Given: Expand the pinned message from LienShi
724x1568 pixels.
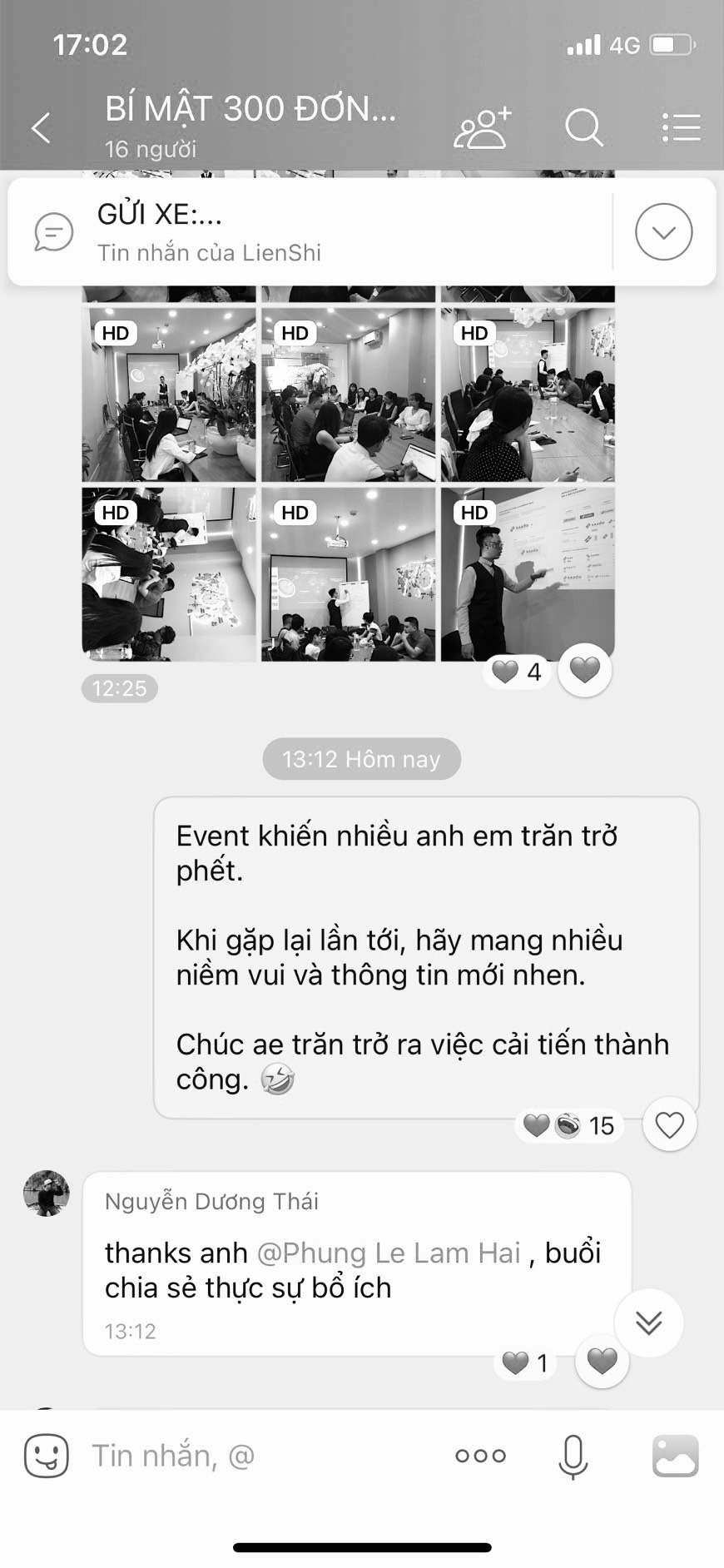Looking at the screenshot, I should 663,232.
